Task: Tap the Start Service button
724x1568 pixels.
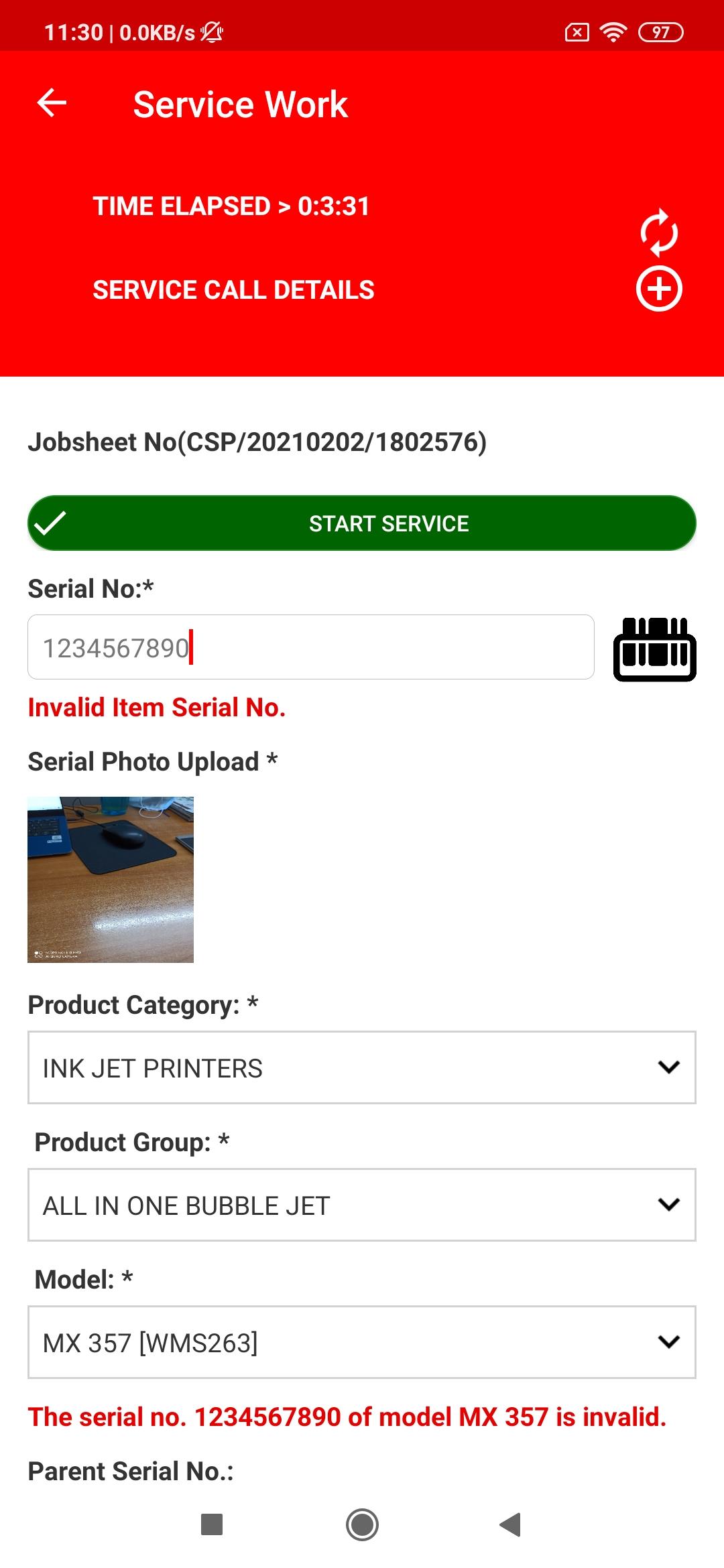Action: click(x=362, y=523)
